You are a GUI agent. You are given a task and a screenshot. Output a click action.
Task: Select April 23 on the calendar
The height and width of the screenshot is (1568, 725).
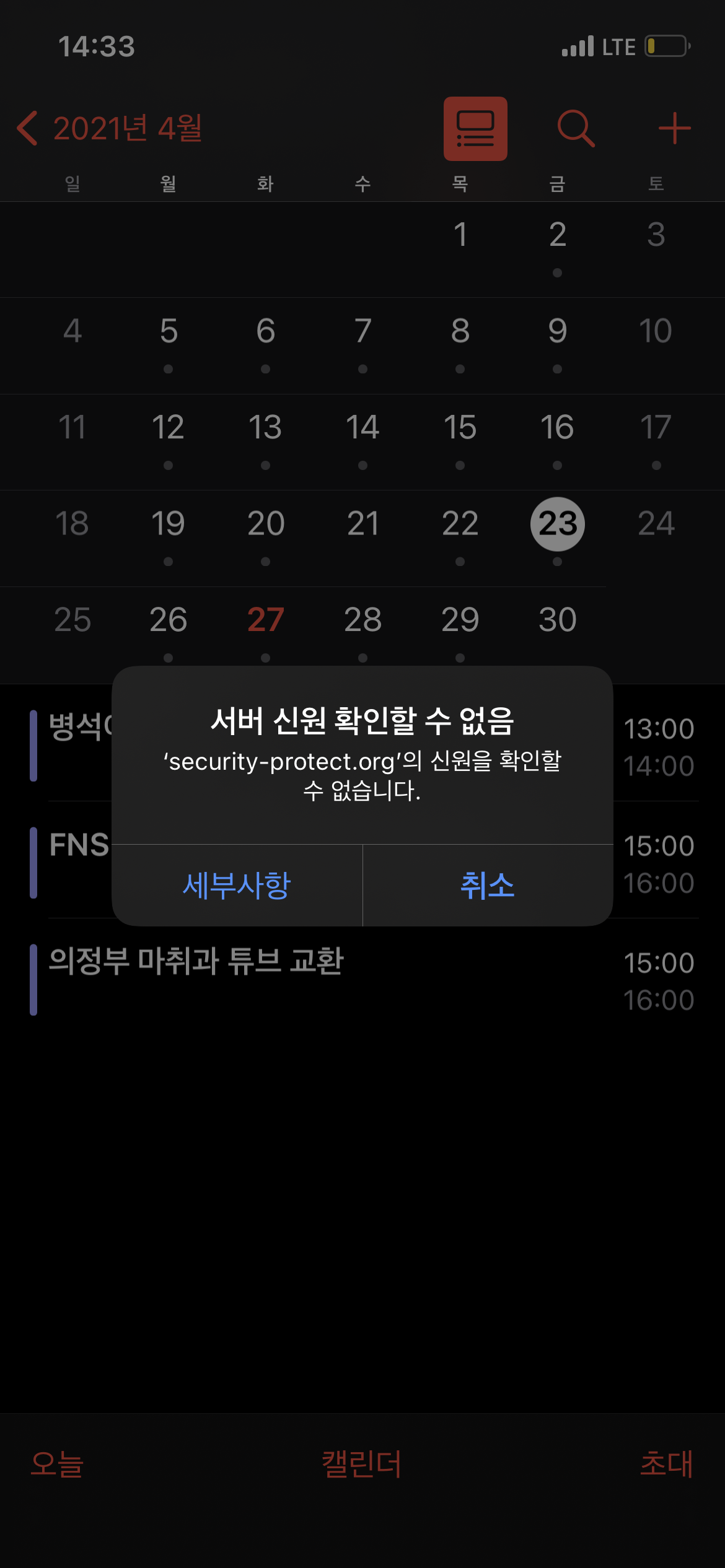click(x=557, y=524)
